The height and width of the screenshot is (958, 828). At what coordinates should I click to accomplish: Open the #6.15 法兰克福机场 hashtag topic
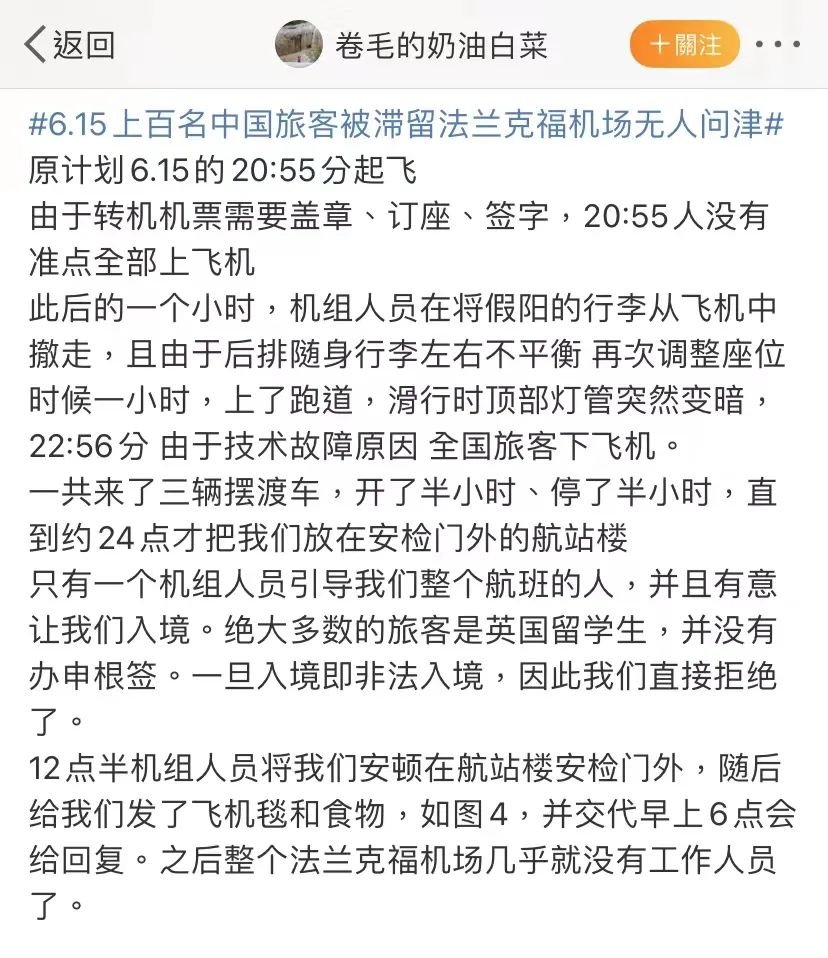click(406, 126)
